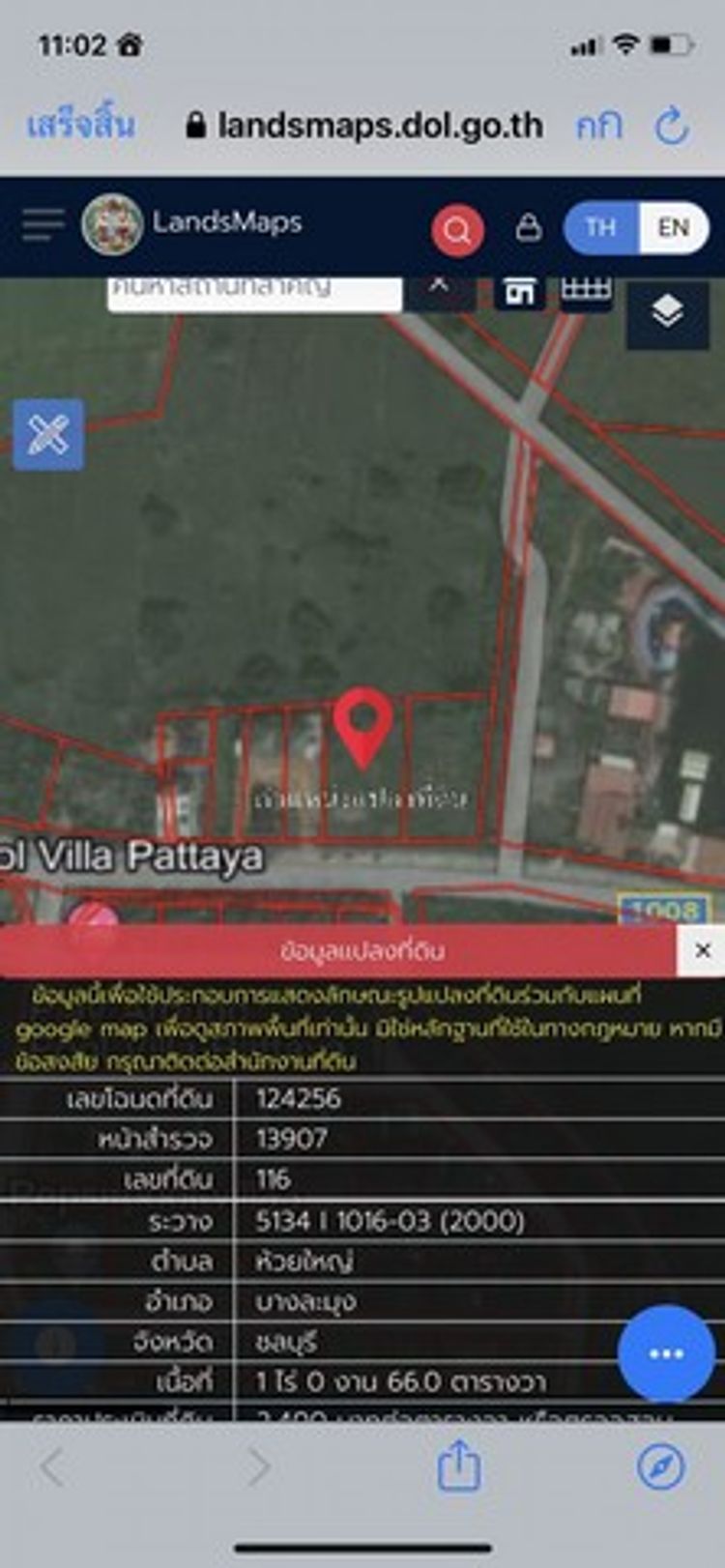Image resolution: width=725 pixels, height=1568 pixels.
Task: Open the lock icon in header
Action: [x=528, y=227]
